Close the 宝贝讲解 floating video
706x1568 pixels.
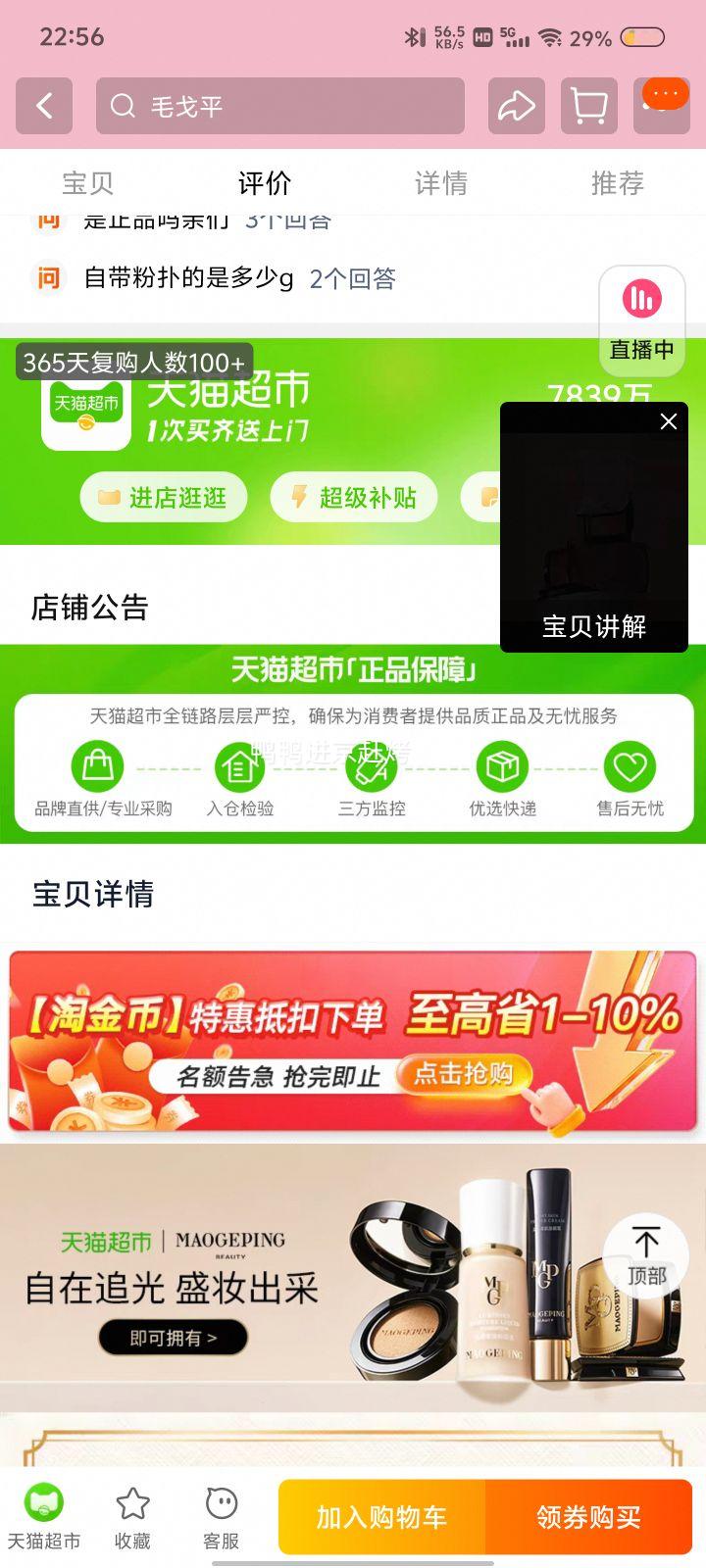669,422
